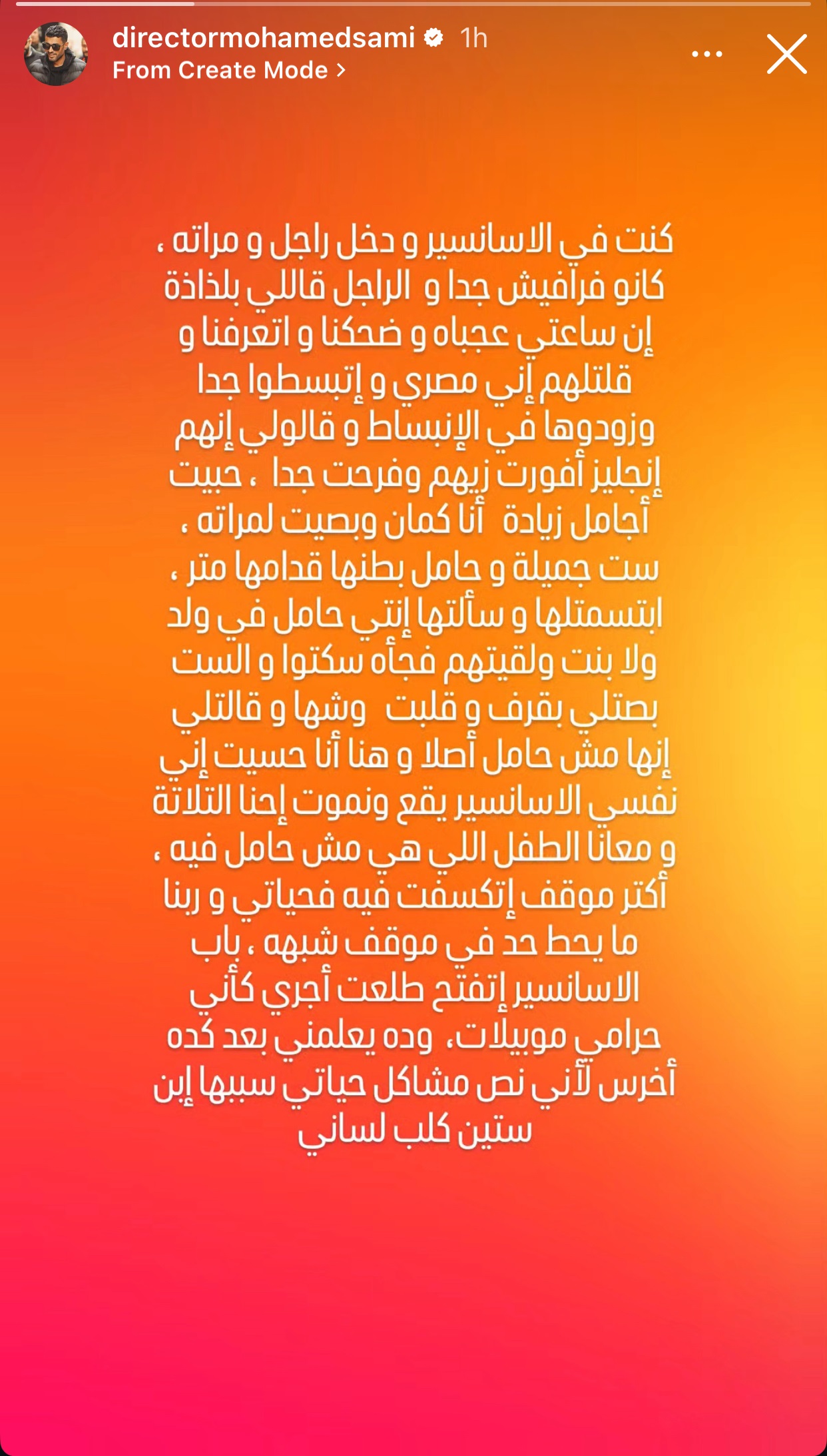The height and width of the screenshot is (1456, 827).
Task: Open directormohamedsami's profile picture
Action: pyautogui.click(x=56, y=54)
